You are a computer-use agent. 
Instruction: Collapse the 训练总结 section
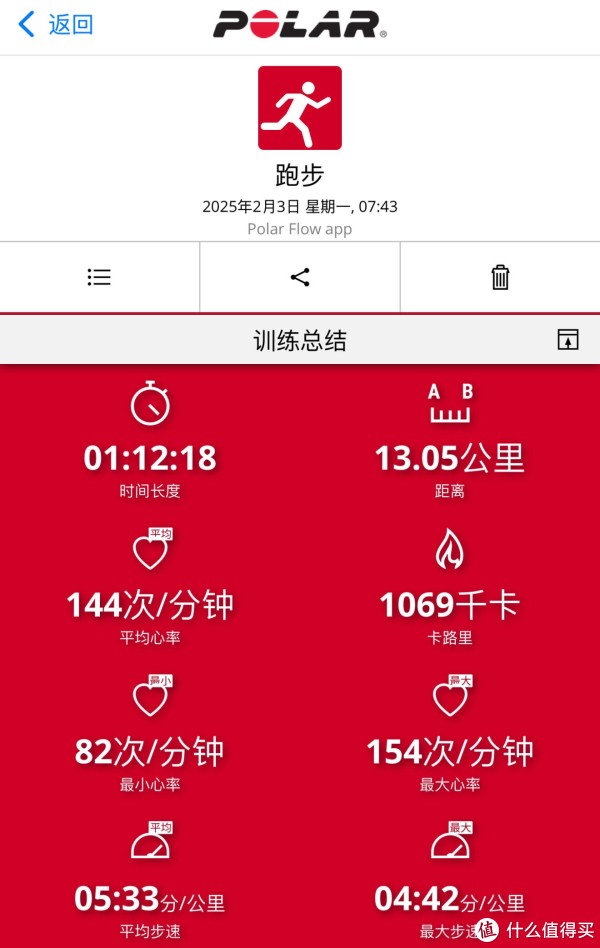tap(567, 340)
